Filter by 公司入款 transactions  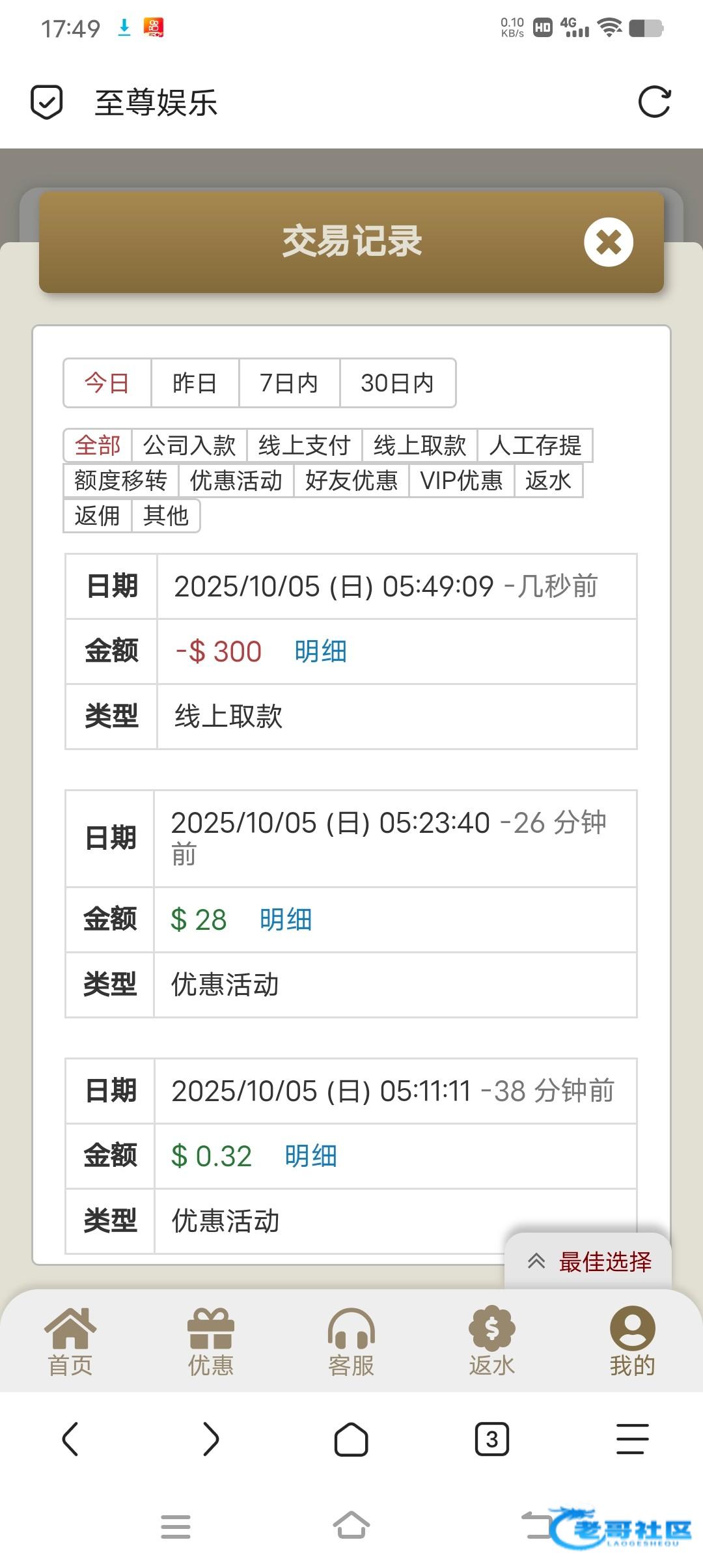coord(189,445)
